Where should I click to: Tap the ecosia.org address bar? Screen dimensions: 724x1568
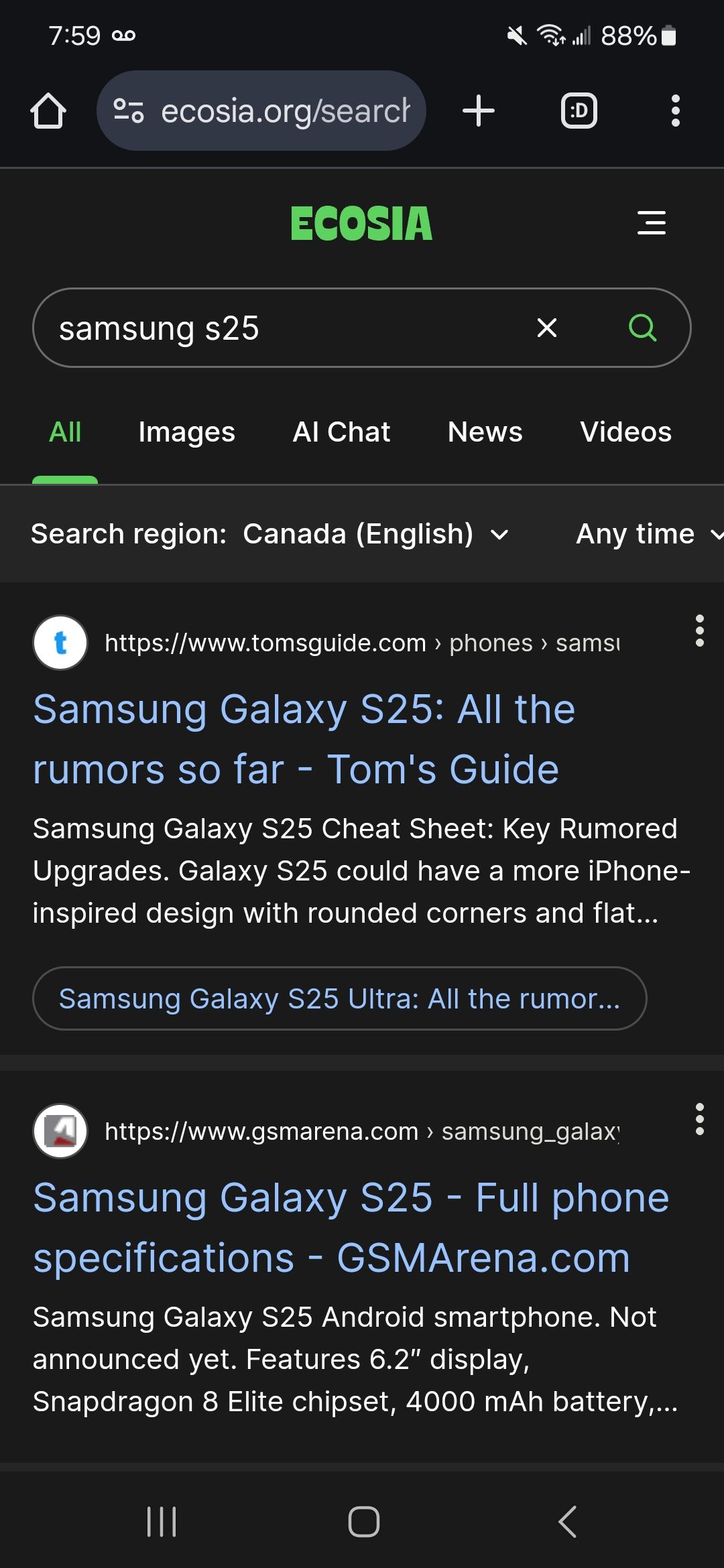tap(261, 111)
